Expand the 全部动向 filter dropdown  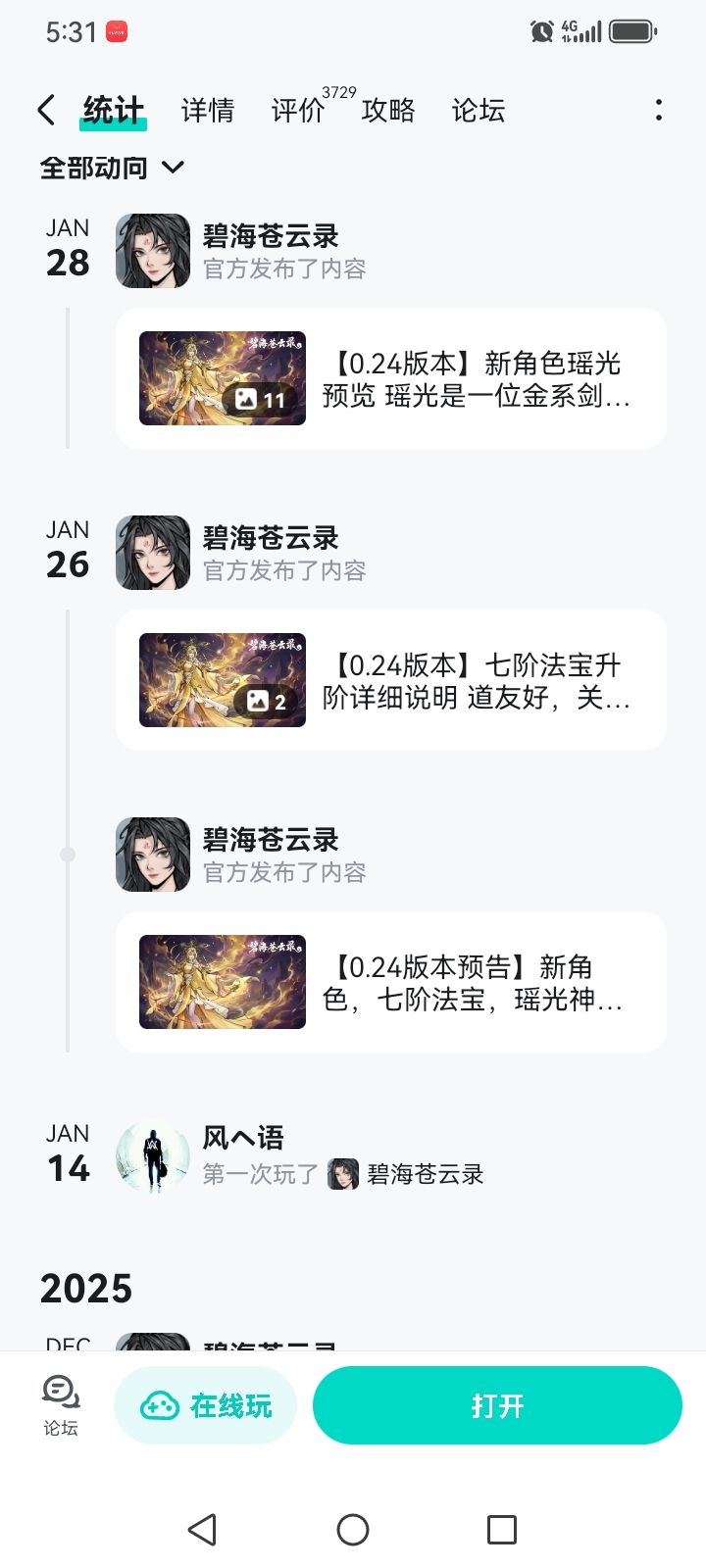pos(93,168)
